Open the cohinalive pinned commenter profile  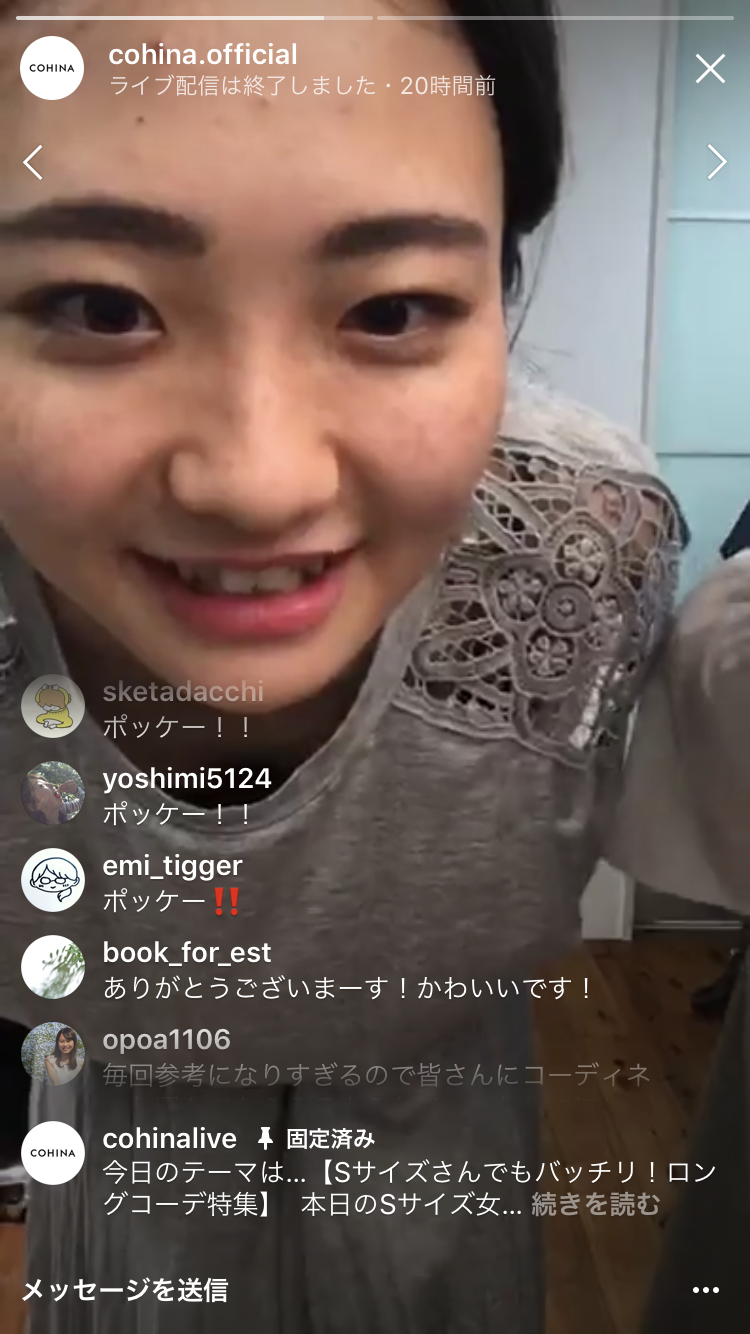click(169, 1138)
